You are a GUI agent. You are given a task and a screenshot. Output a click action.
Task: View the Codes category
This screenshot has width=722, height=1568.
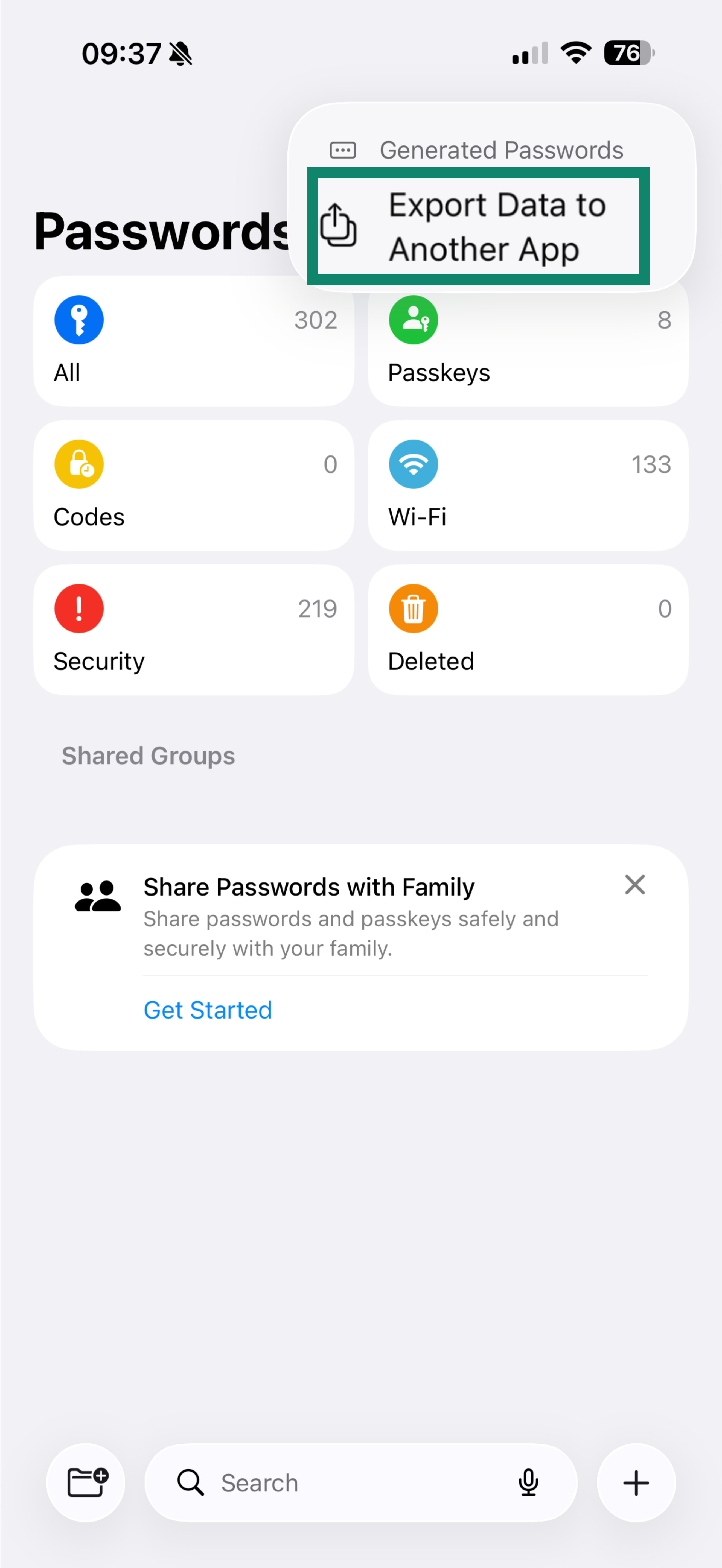pyautogui.click(x=194, y=485)
